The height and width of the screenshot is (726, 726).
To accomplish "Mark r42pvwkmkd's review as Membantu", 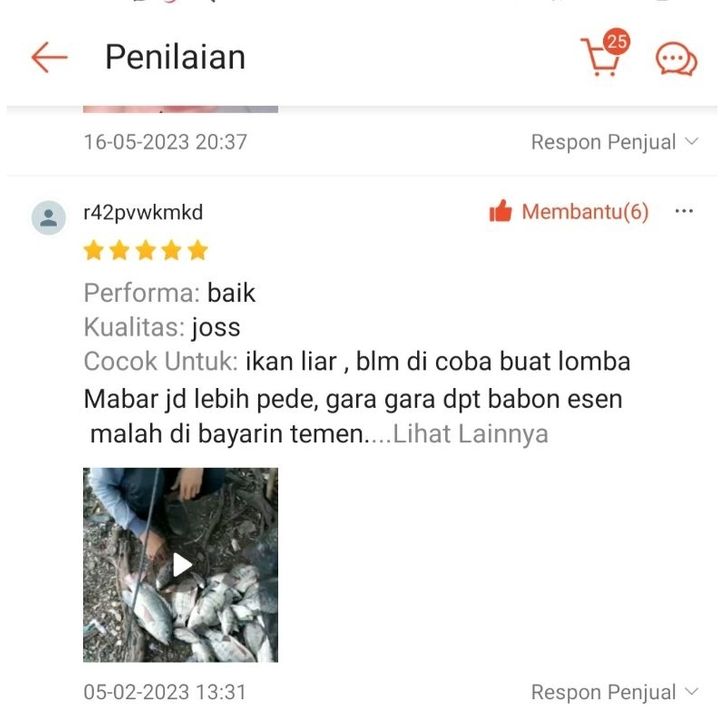I will tap(569, 212).
